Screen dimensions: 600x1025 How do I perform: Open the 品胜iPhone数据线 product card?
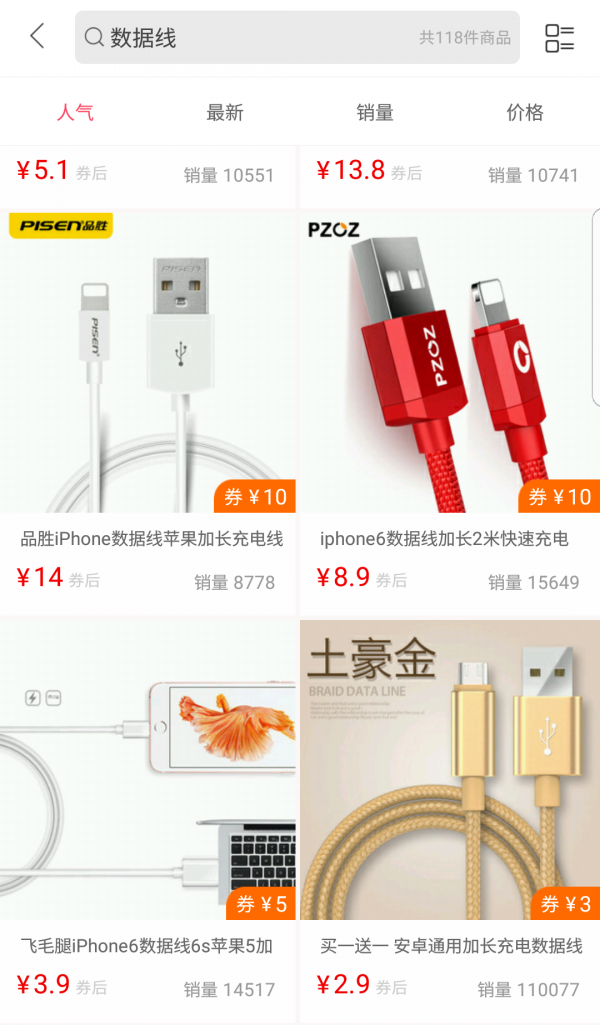pos(149,400)
